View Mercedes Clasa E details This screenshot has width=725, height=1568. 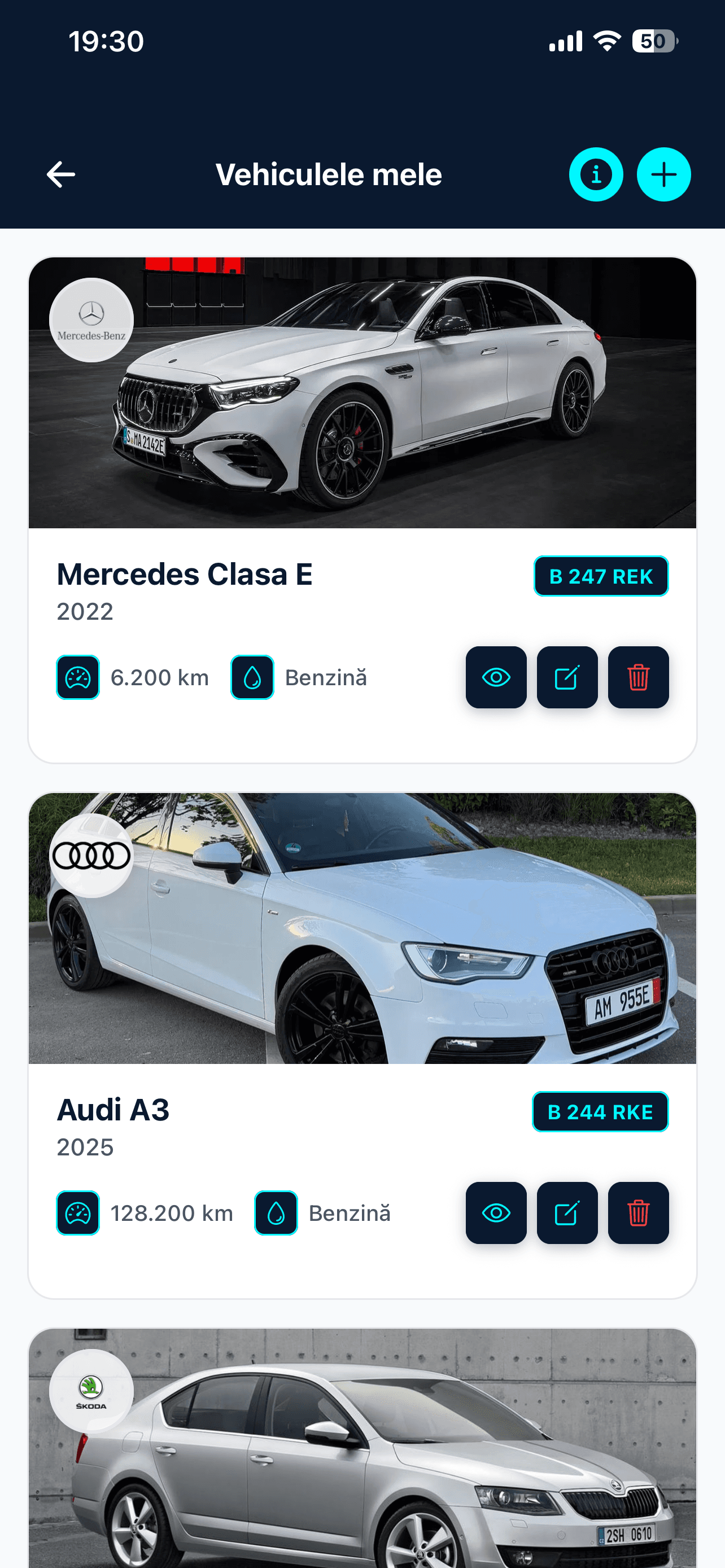[496, 677]
